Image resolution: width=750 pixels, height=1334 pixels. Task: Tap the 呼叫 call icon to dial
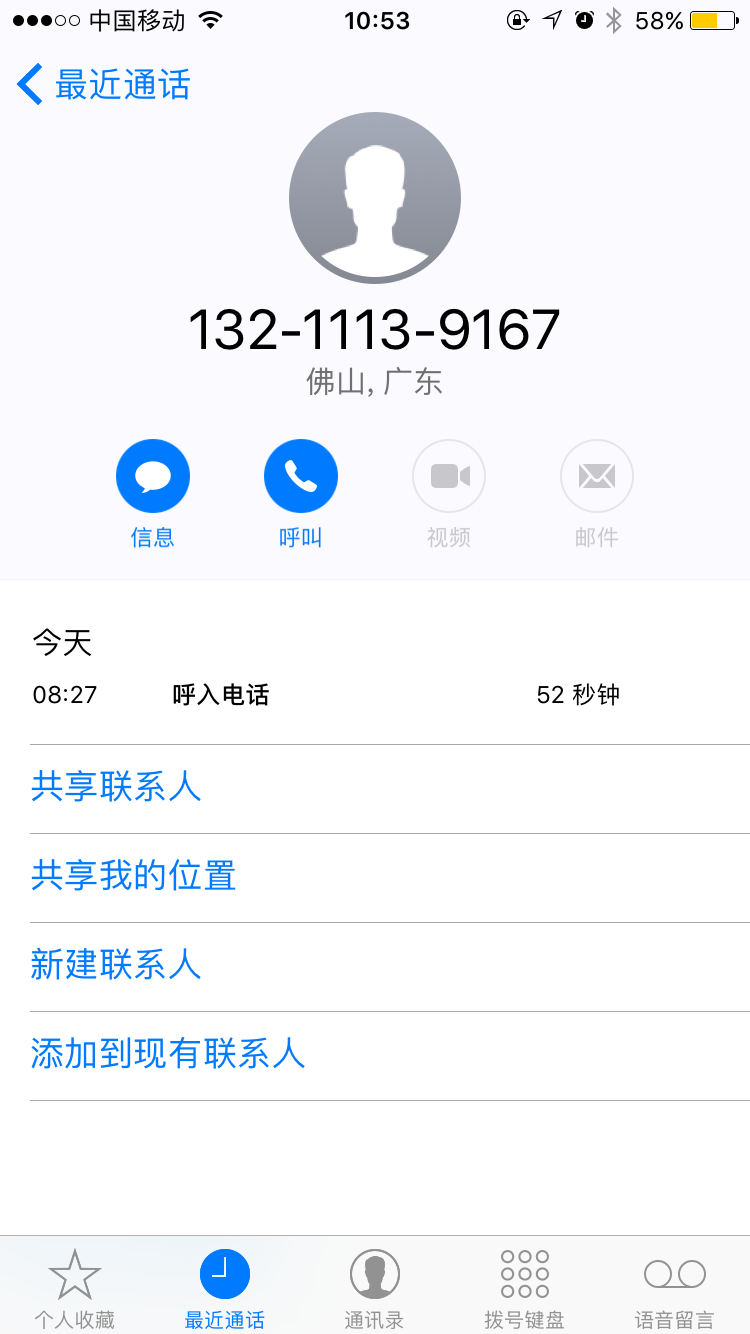point(300,475)
